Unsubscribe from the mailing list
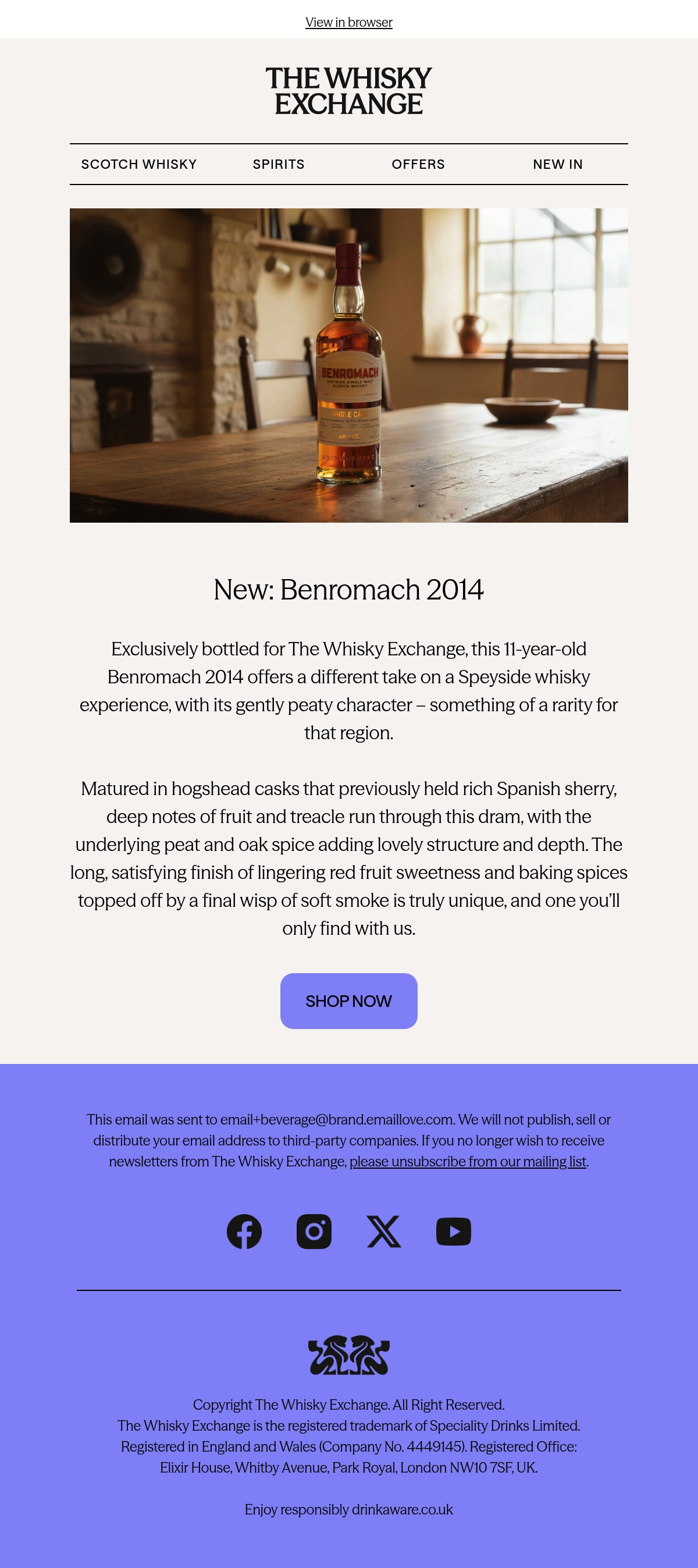The width and height of the screenshot is (698, 1568). click(467, 1161)
